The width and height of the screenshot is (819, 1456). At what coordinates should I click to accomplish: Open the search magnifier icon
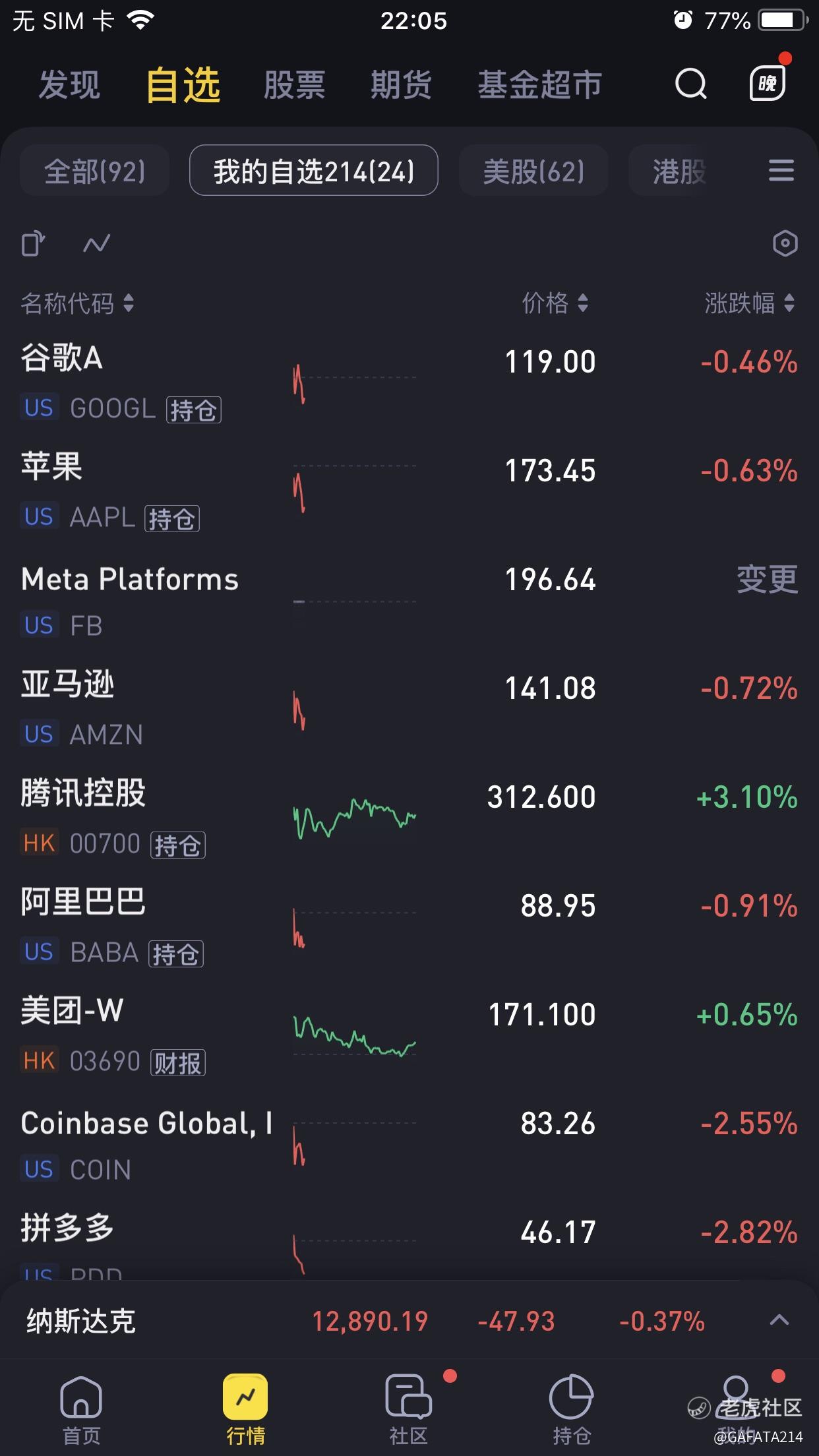pos(690,84)
